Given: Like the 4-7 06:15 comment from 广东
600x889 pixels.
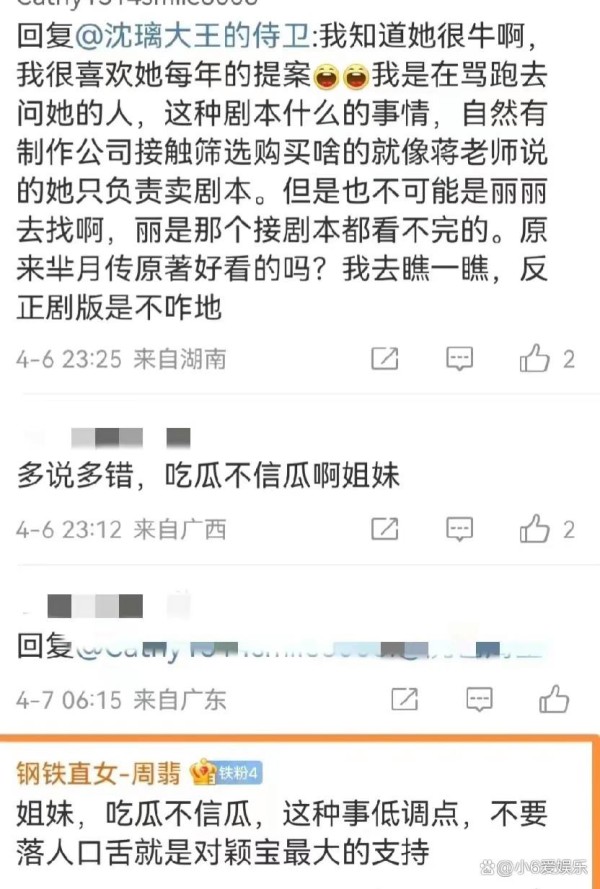Looking at the screenshot, I should click(x=553, y=697).
